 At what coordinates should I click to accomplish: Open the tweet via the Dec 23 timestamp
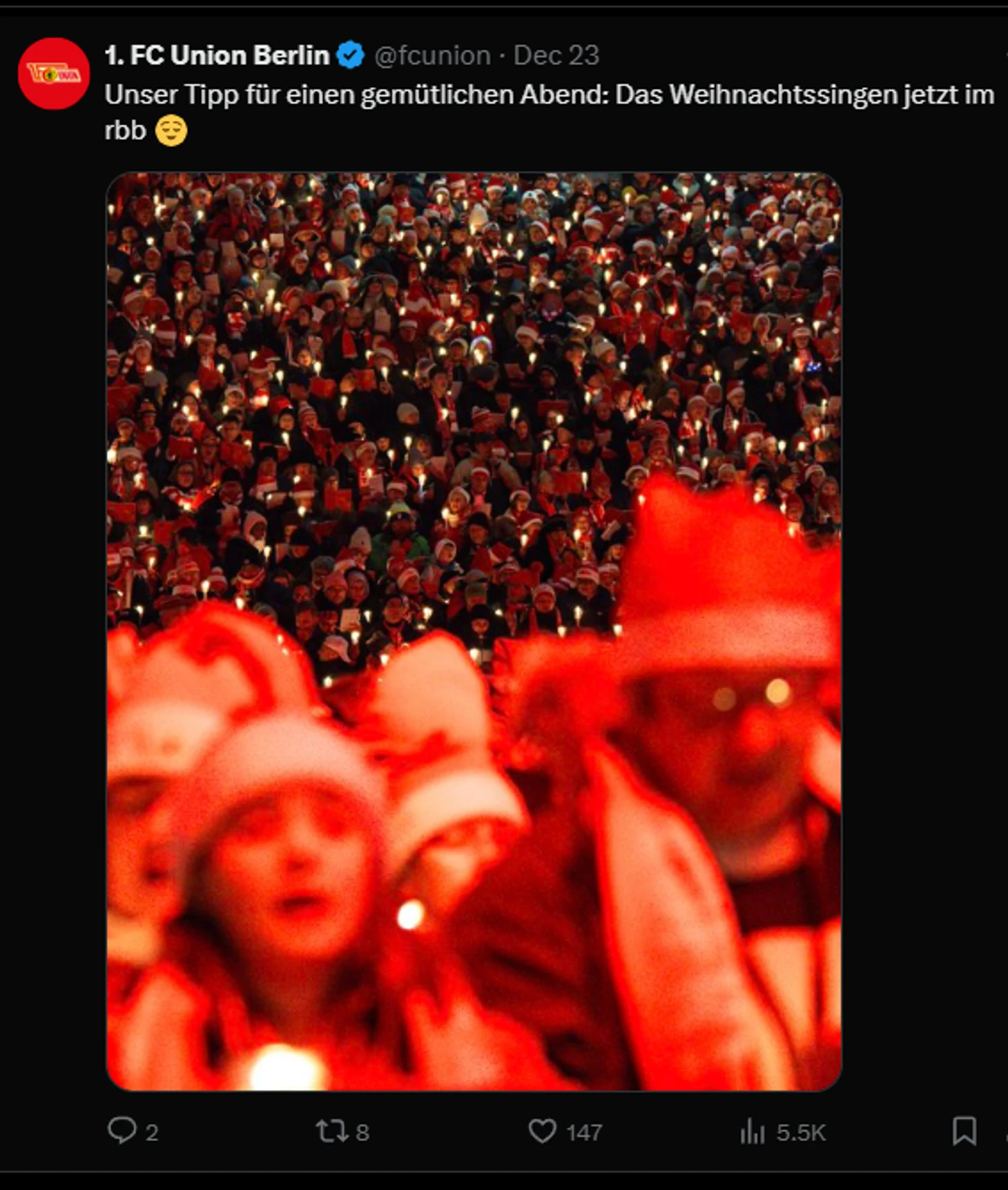556,55
